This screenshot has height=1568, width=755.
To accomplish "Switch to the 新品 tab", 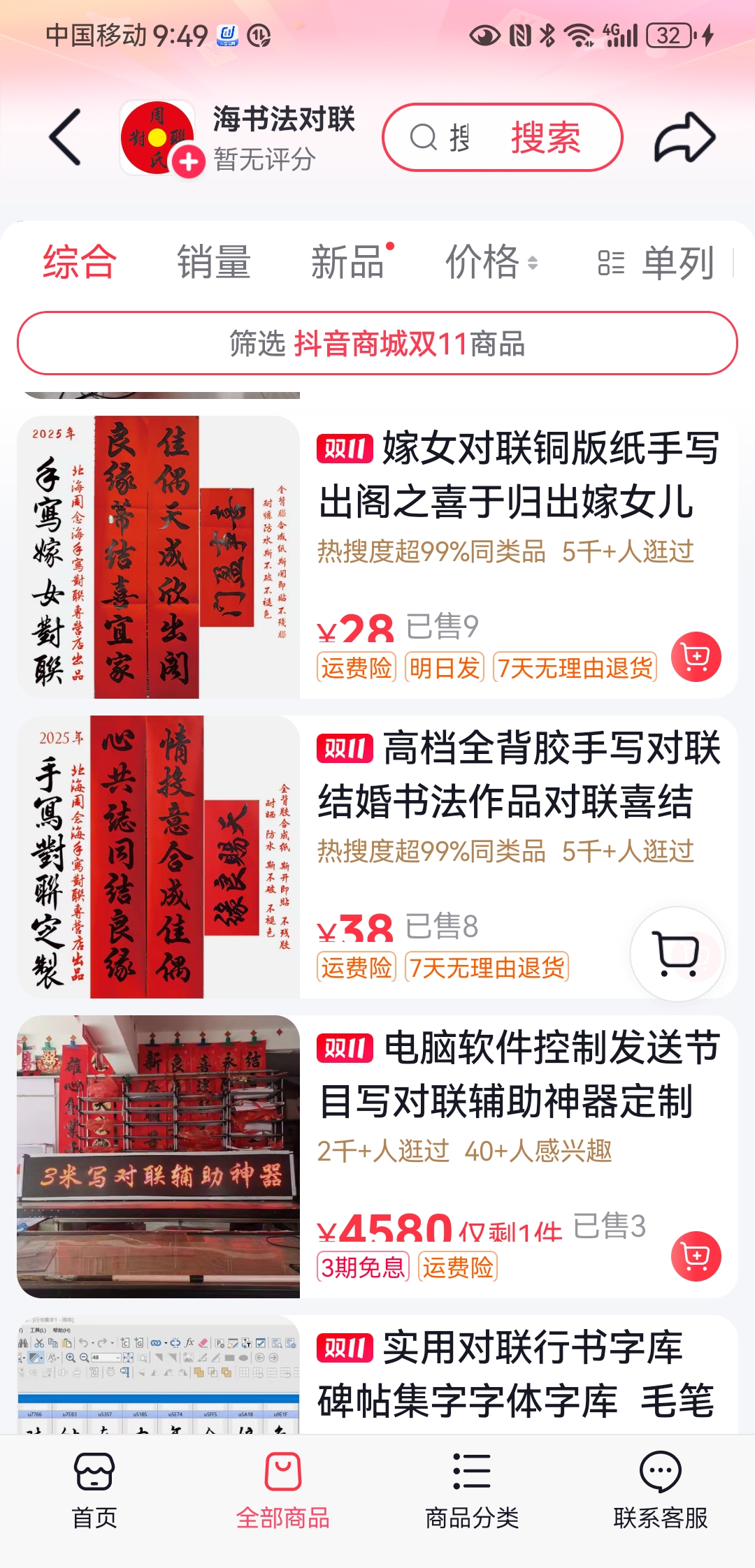I will point(348,263).
